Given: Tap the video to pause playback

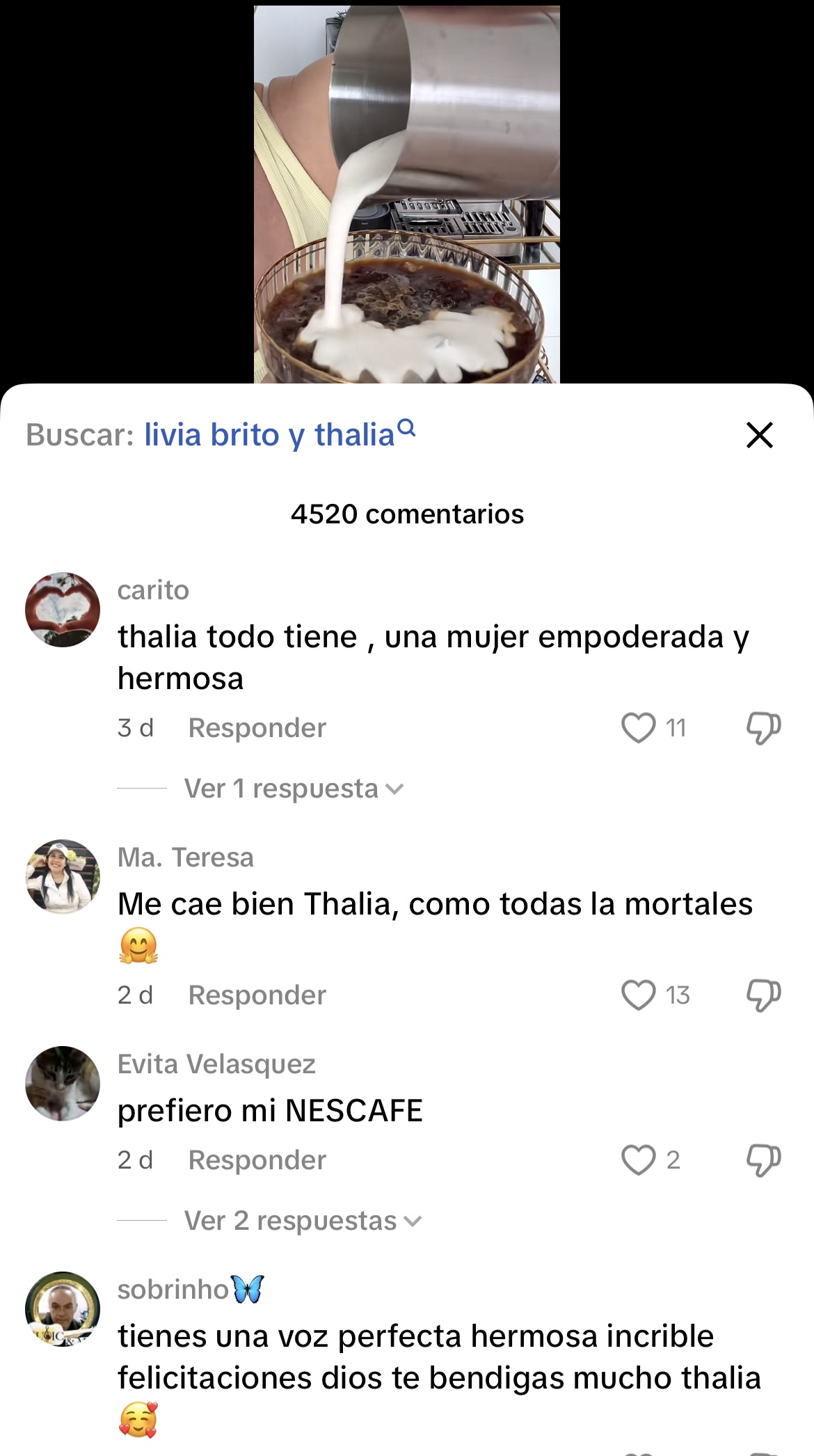Looking at the screenshot, I should click(x=406, y=194).
